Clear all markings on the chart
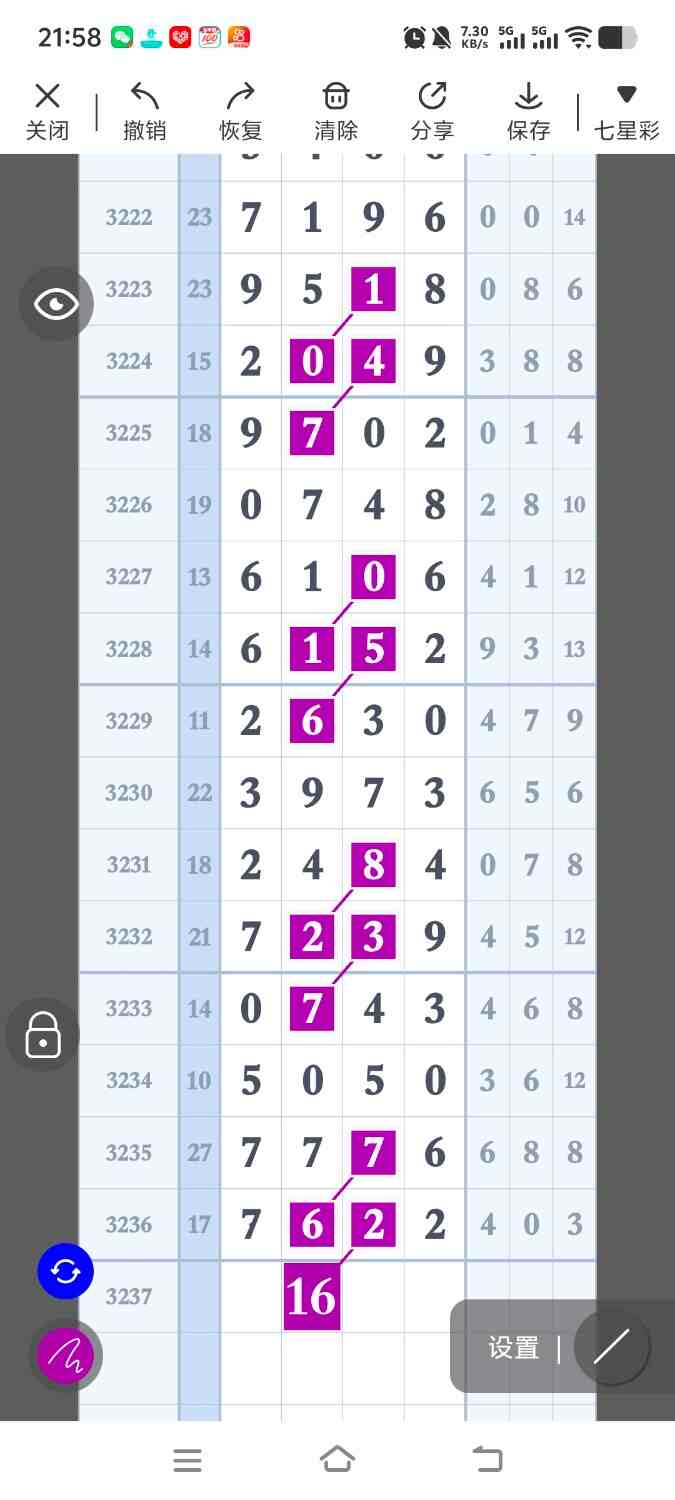This screenshot has width=675, height=1500. click(336, 111)
